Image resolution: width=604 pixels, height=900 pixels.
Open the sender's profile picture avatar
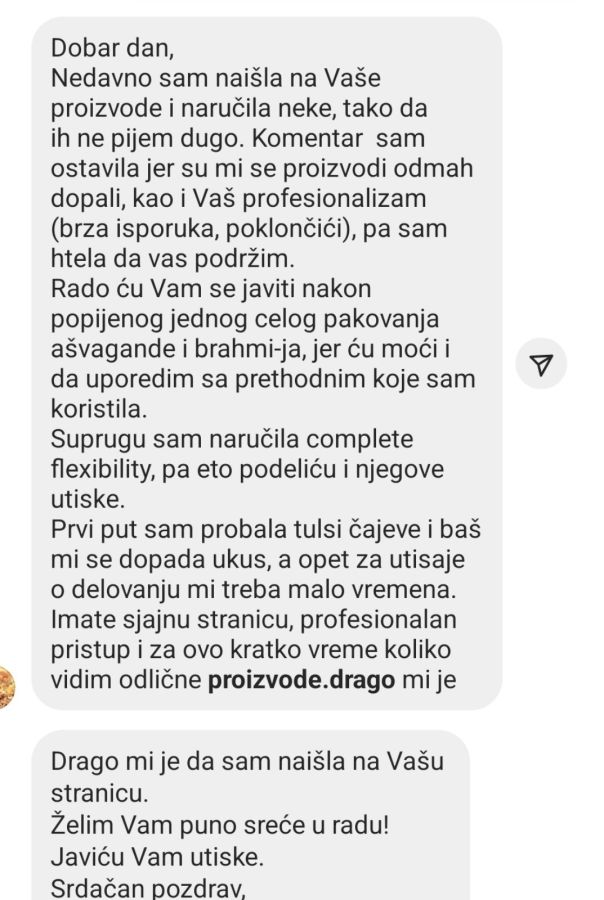5,687
